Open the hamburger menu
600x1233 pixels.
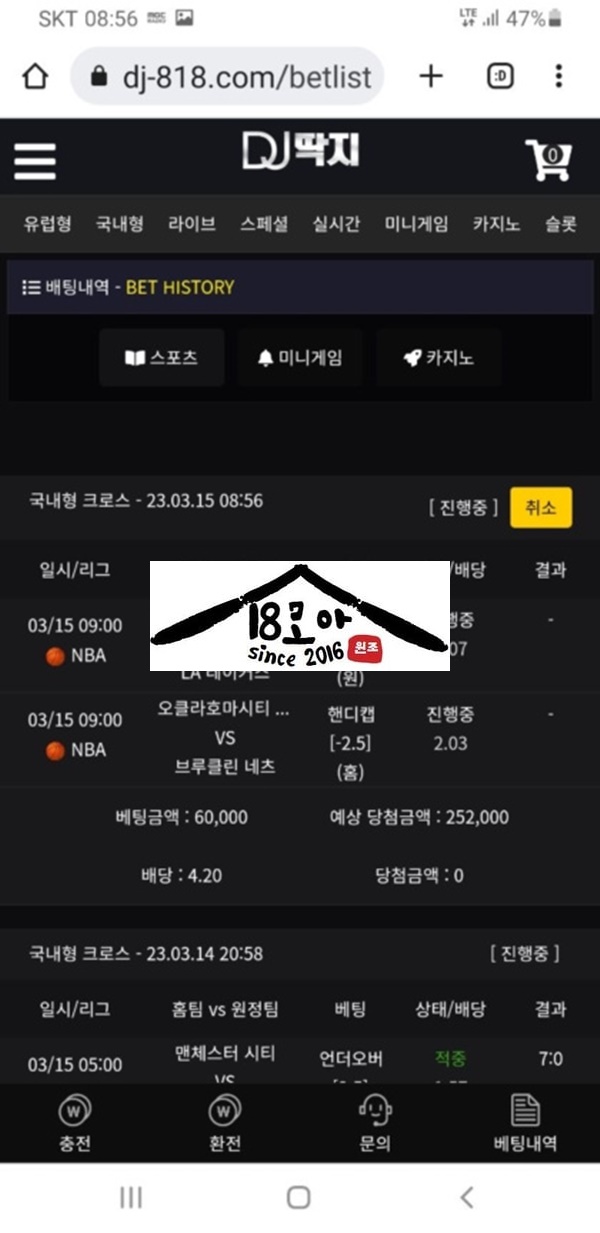[x=35, y=160]
